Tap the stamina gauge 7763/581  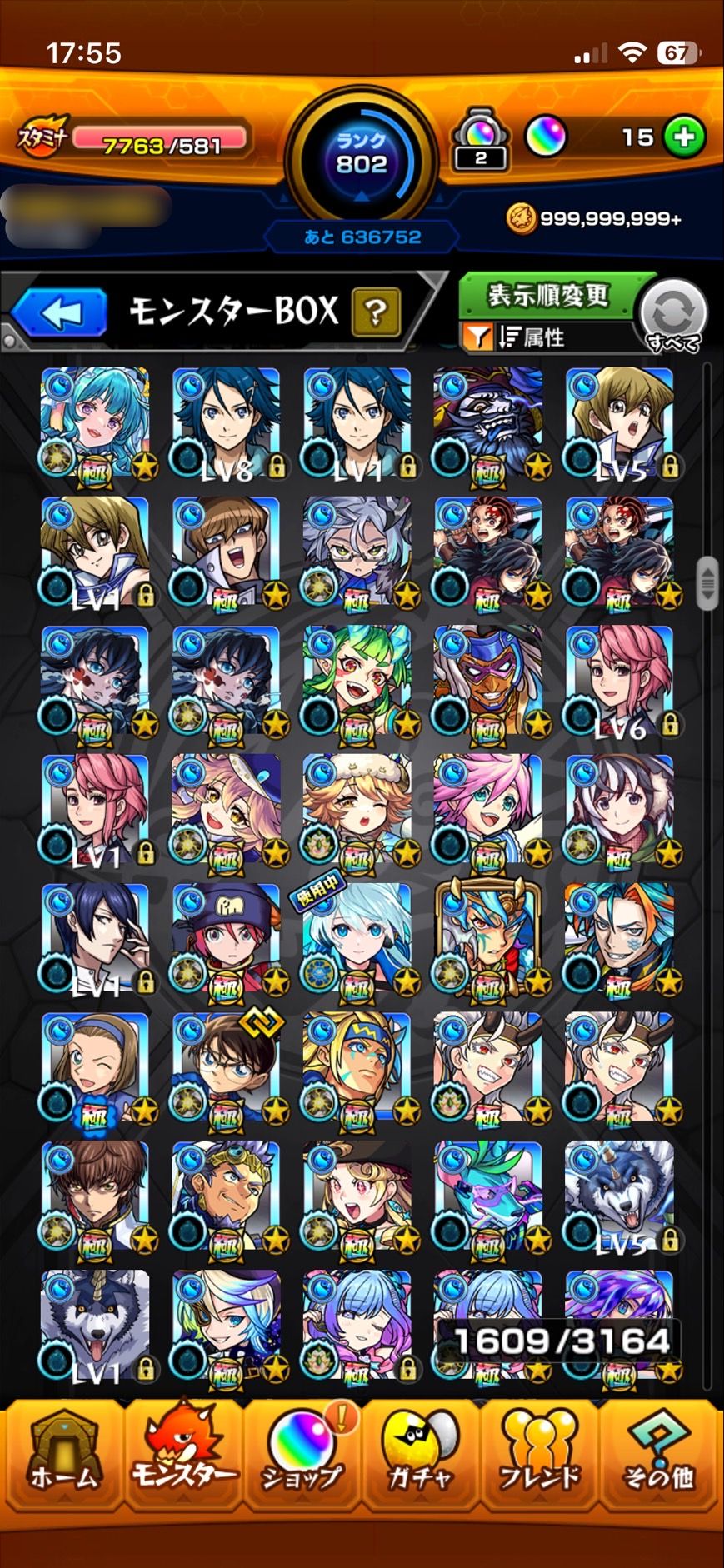[x=161, y=139]
